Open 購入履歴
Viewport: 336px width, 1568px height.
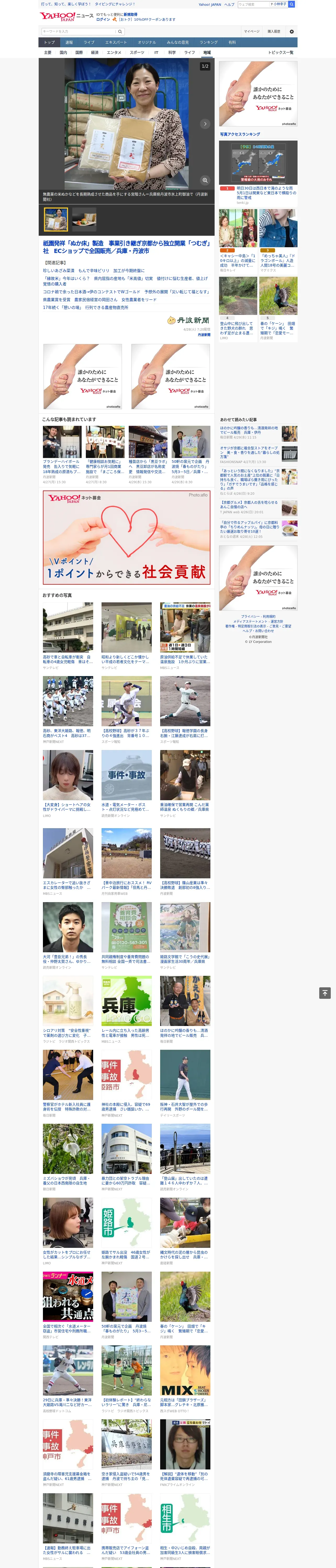coord(274,32)
